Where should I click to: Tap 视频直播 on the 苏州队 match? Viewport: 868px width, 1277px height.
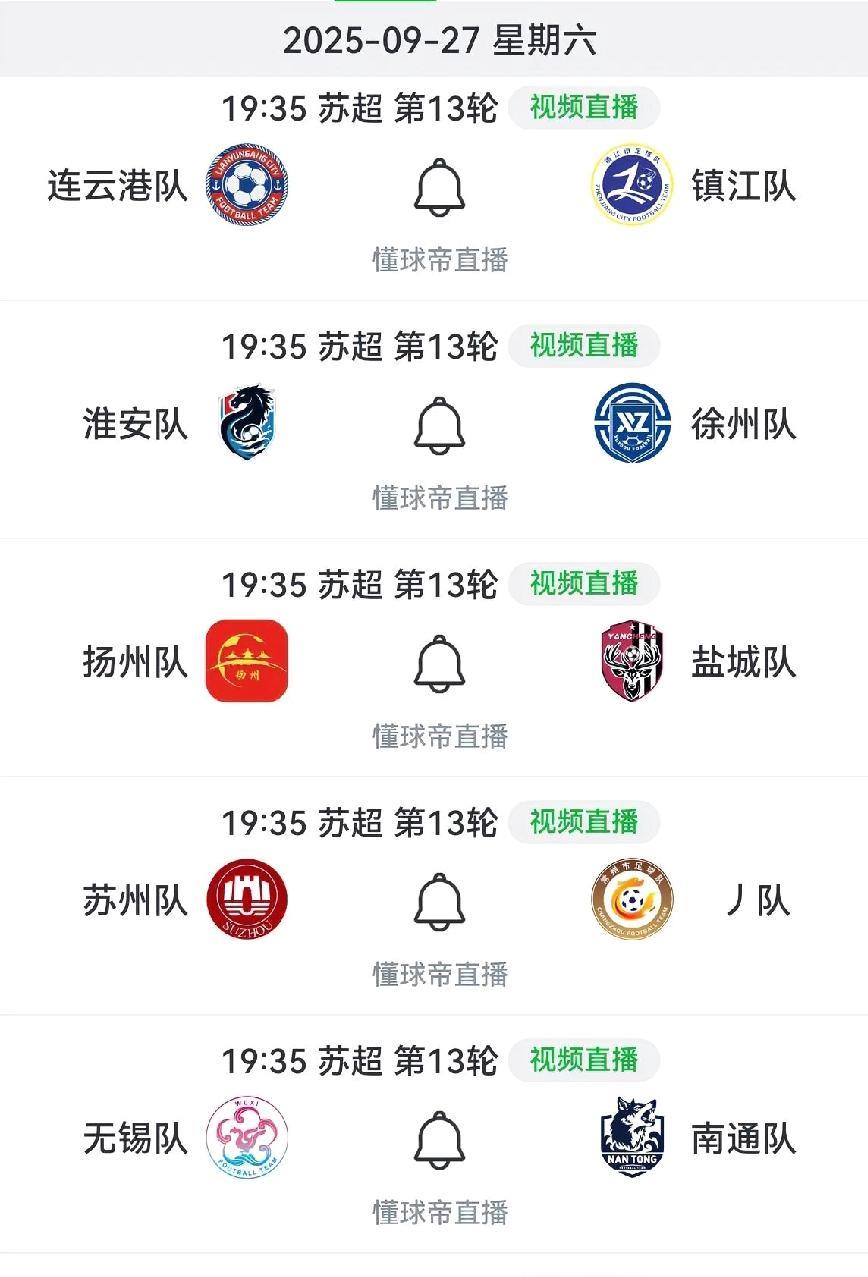coord(584,822)
